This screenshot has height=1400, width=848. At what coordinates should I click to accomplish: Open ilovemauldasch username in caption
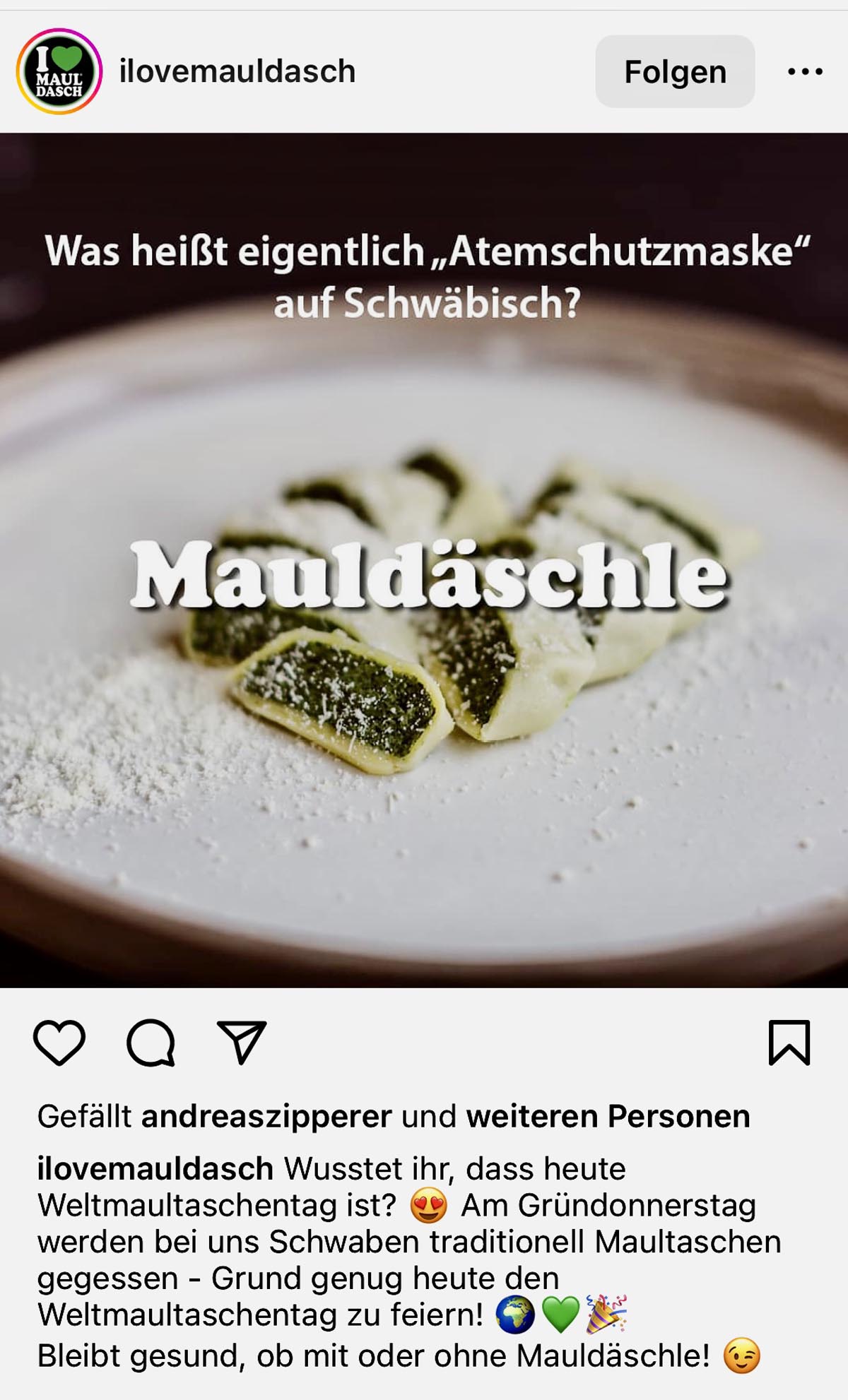(x=155, y=1169)
